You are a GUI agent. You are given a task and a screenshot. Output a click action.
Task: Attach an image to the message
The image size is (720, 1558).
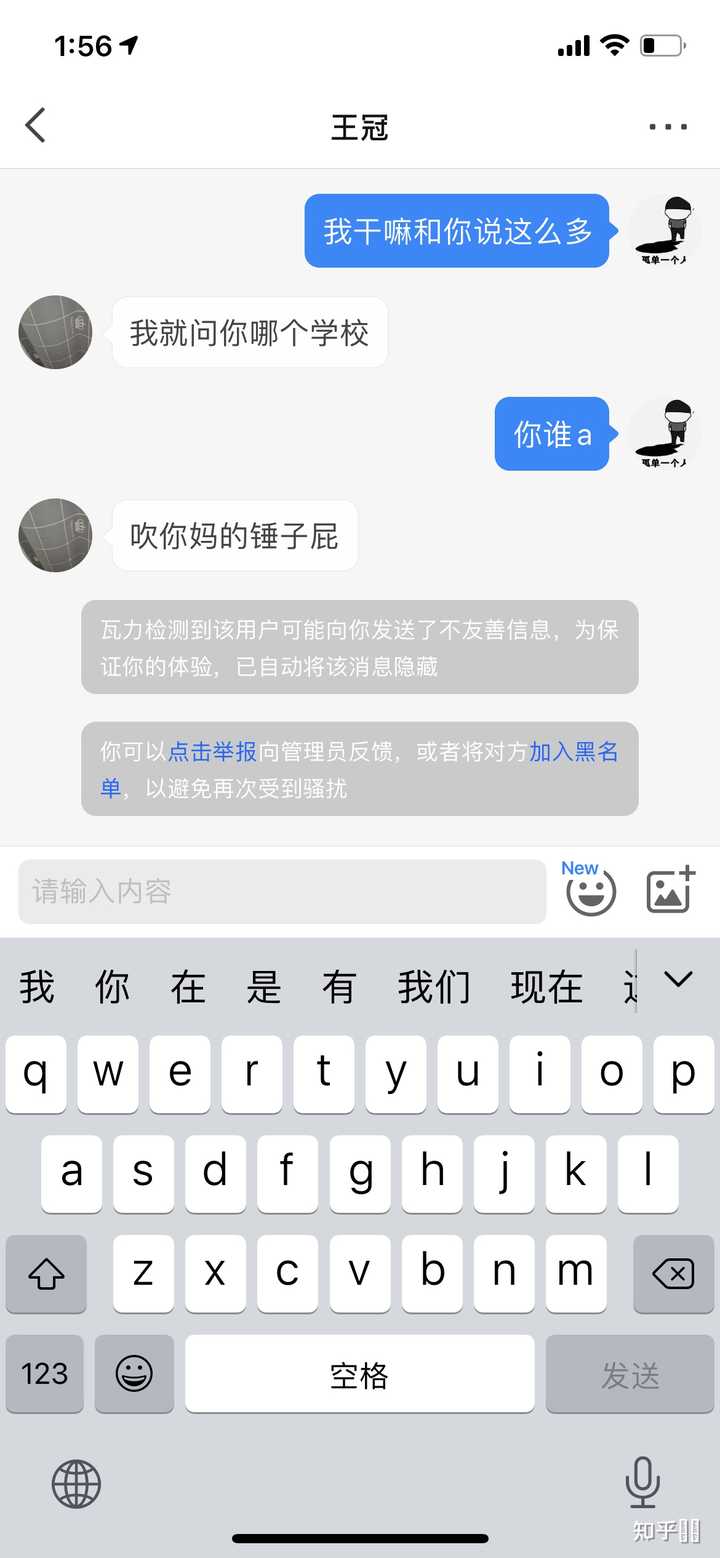pos(670,890)
